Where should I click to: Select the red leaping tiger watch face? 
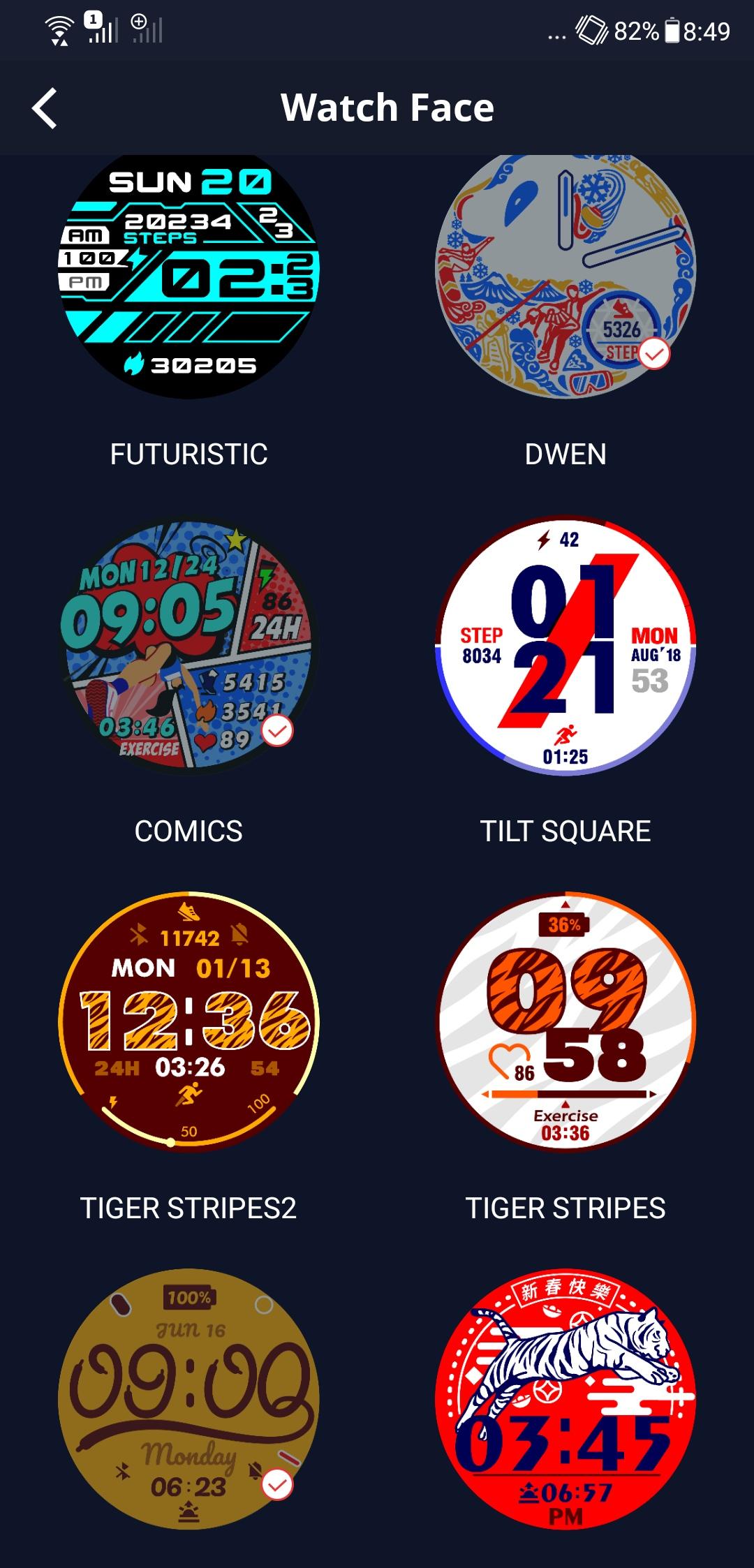[x=565, y=1398]
